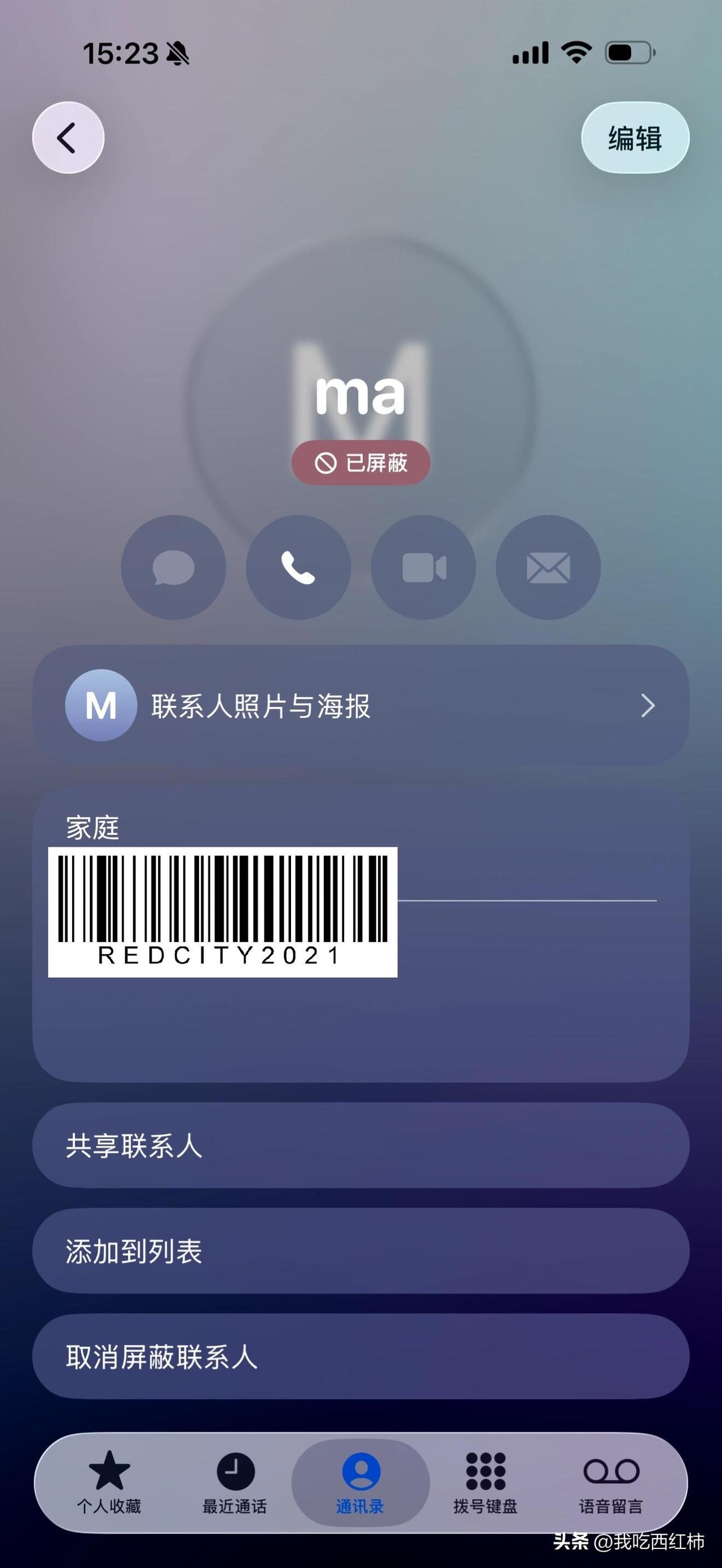Viewport: 722px width, 1568px height.
Task: Tap the 已屏蔽 blocked status badge
Action: [x=360, y=462]
